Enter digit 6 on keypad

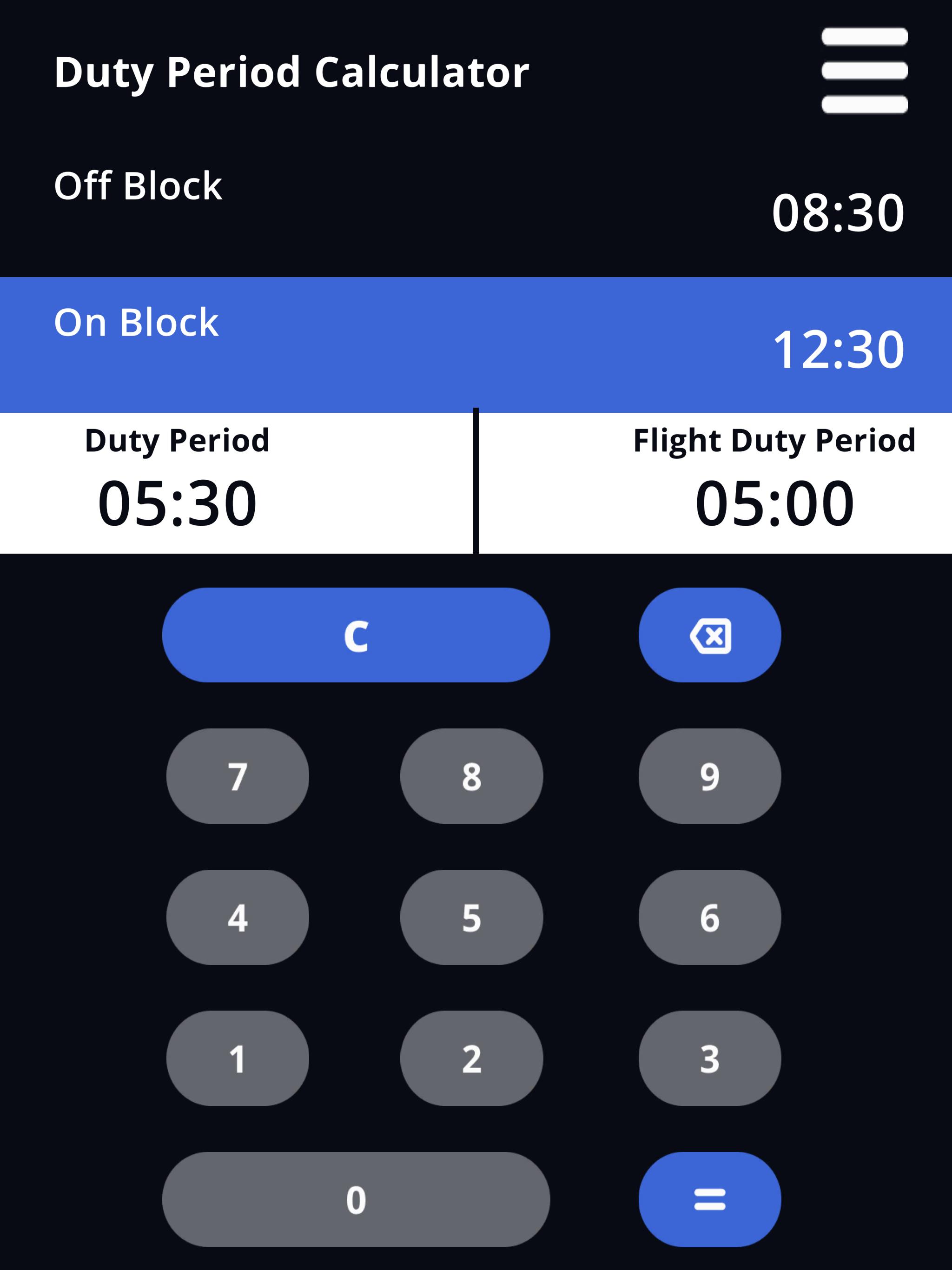[x=709, y=918]
